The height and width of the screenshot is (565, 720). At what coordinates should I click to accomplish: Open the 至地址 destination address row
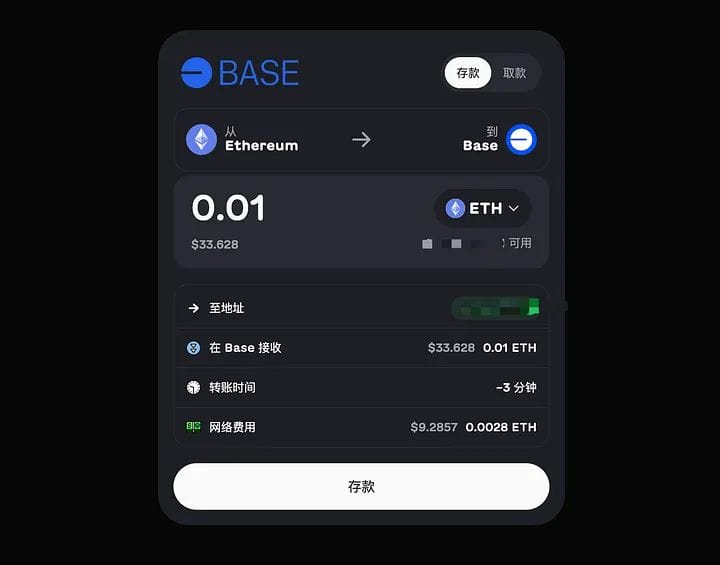click(361, 308)
